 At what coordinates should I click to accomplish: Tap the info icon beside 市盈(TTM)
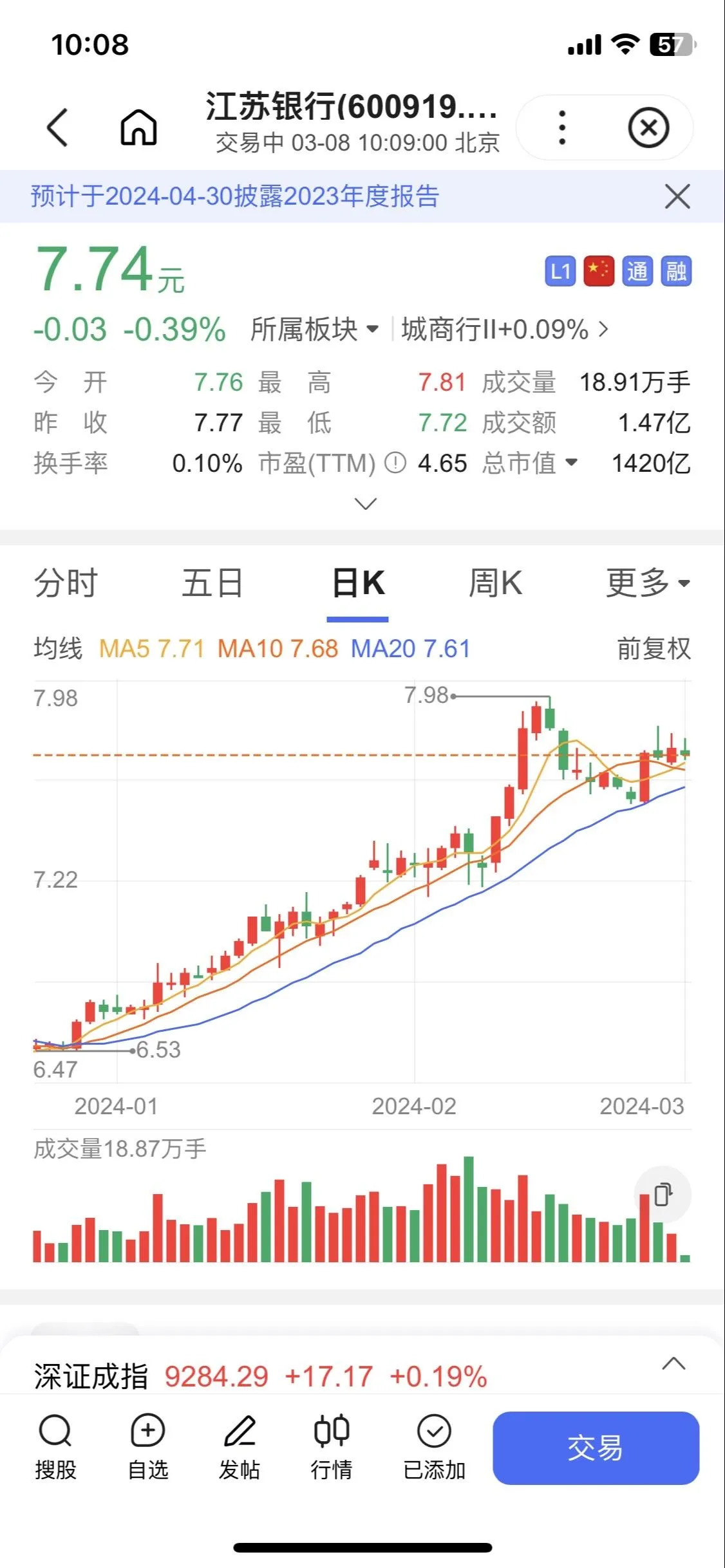tap(394, 464)
